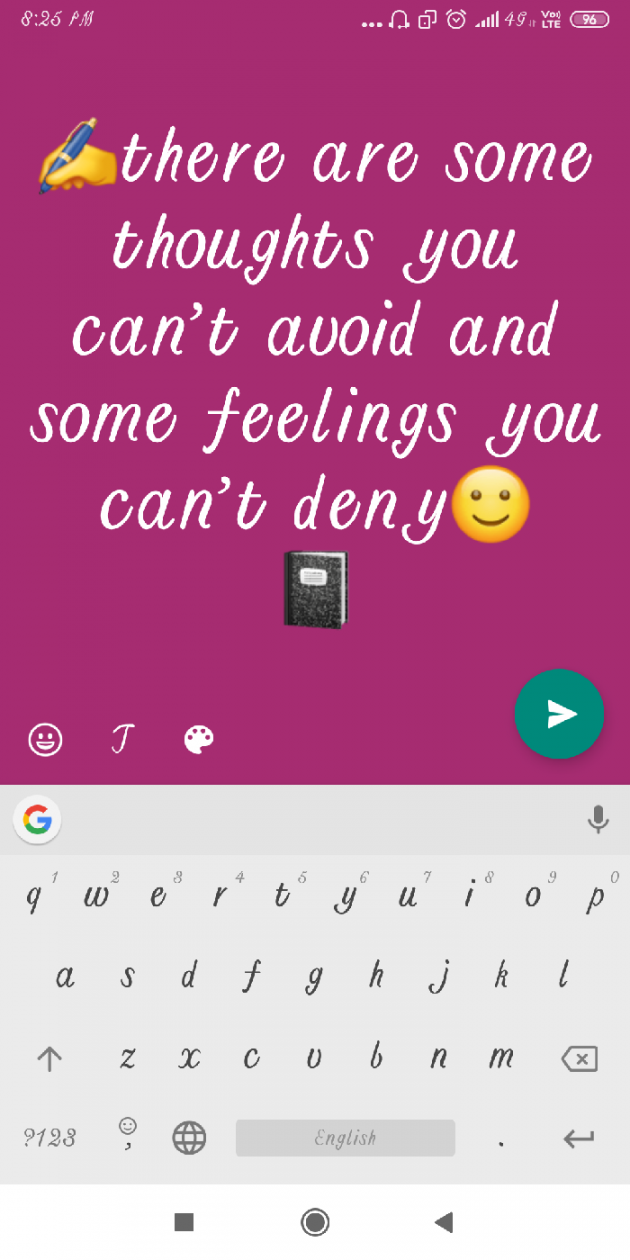Screen dimensions: 630x1260
Task: Open keyboard emoji and comma key
Action: (x=128, y=1135)
